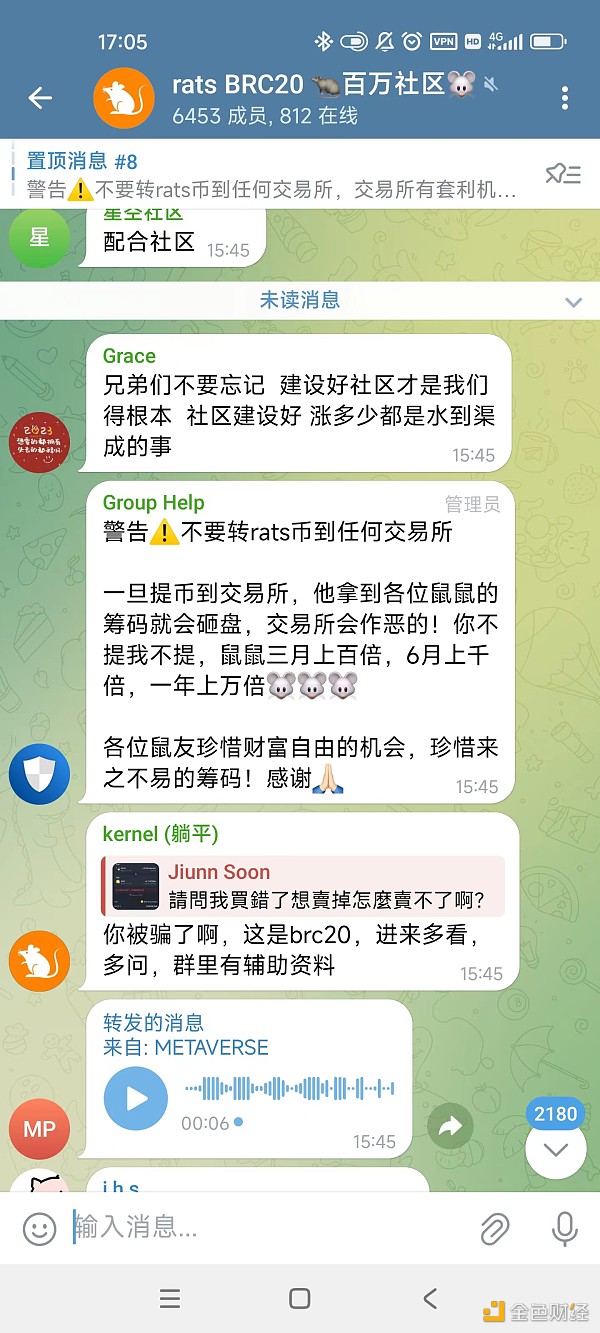
Task: Open the MP sender avatar
Action: [39, 1129]
